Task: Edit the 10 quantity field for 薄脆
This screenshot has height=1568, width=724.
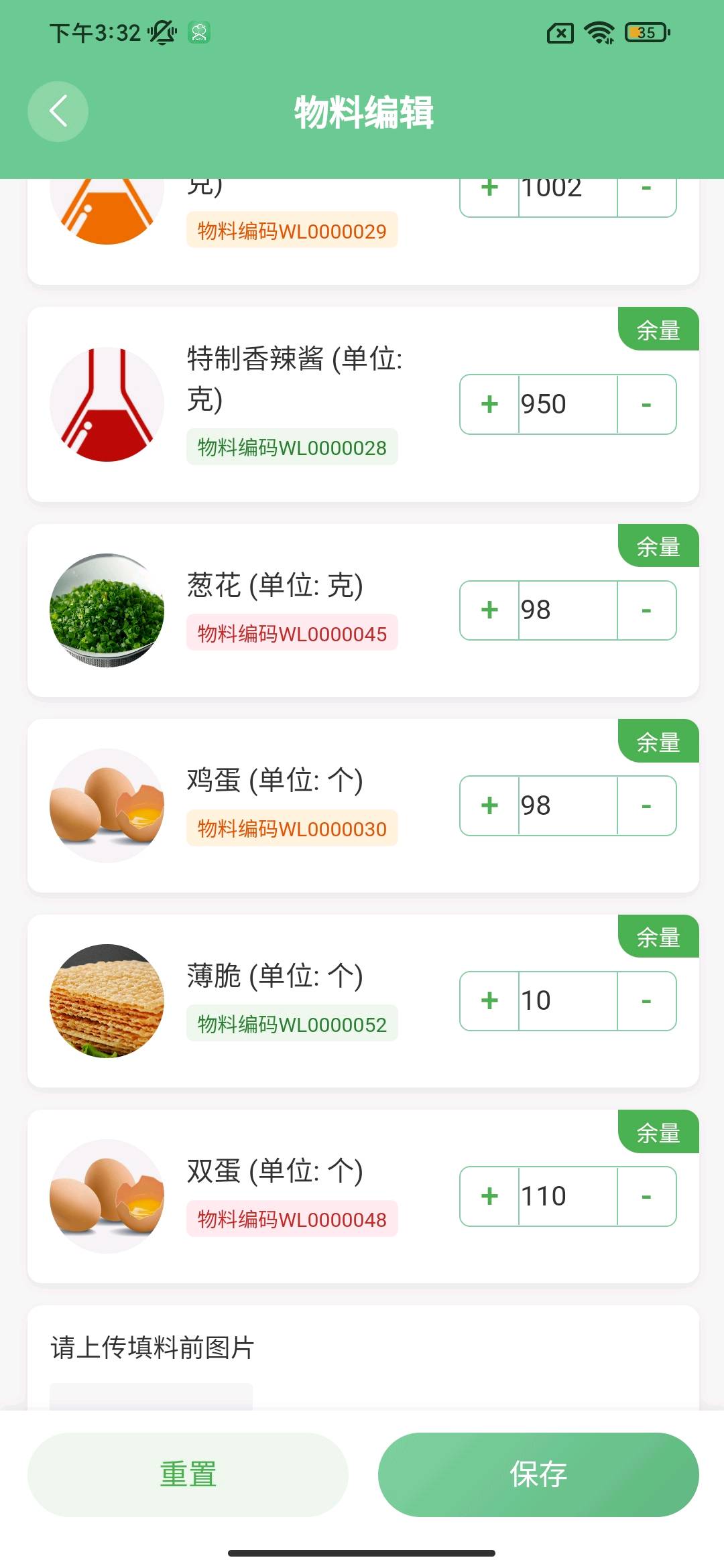Action: [x=568, y=1000]
